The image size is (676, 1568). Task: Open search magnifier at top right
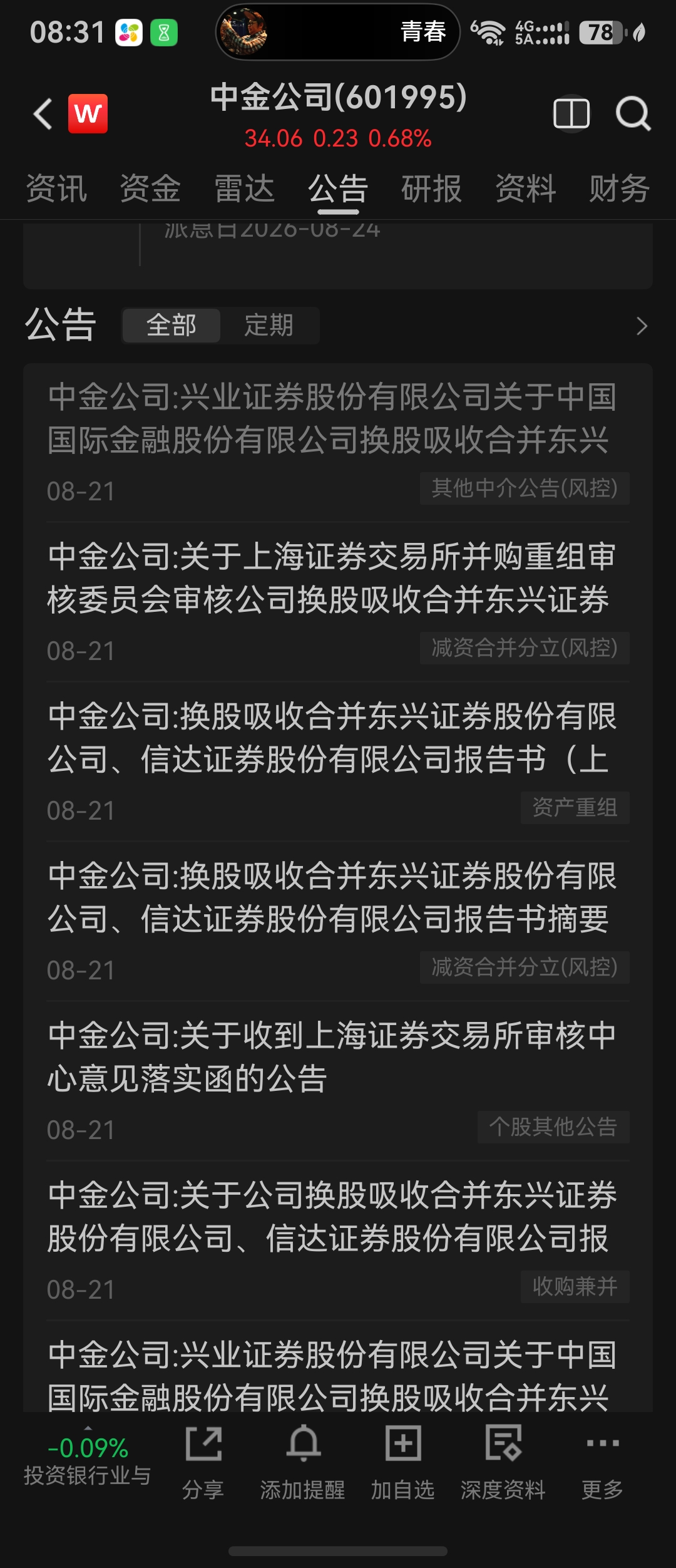point(633,114)
